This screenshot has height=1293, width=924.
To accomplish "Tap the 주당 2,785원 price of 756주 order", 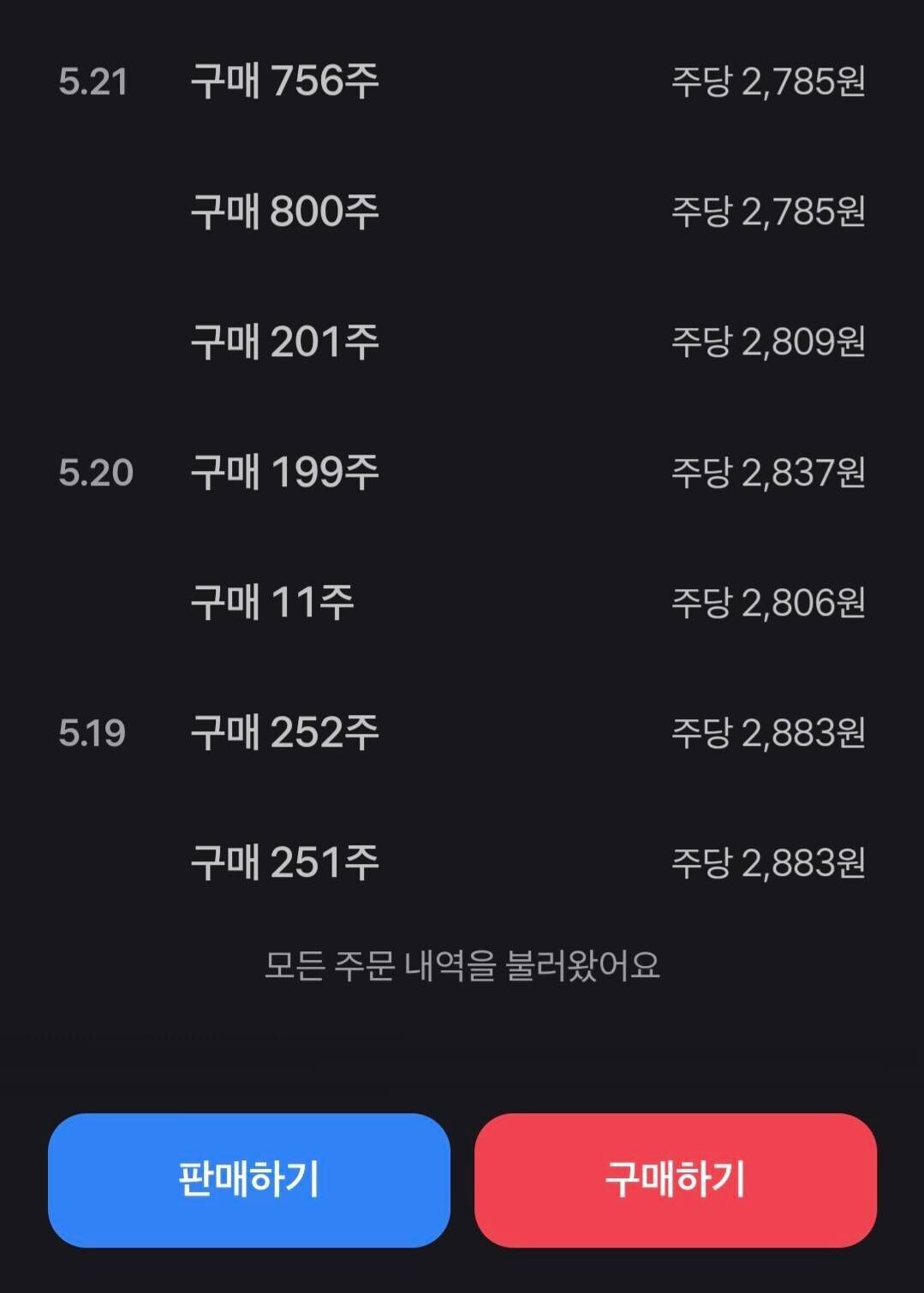I will pyautogui.click(x=768, y=82).
